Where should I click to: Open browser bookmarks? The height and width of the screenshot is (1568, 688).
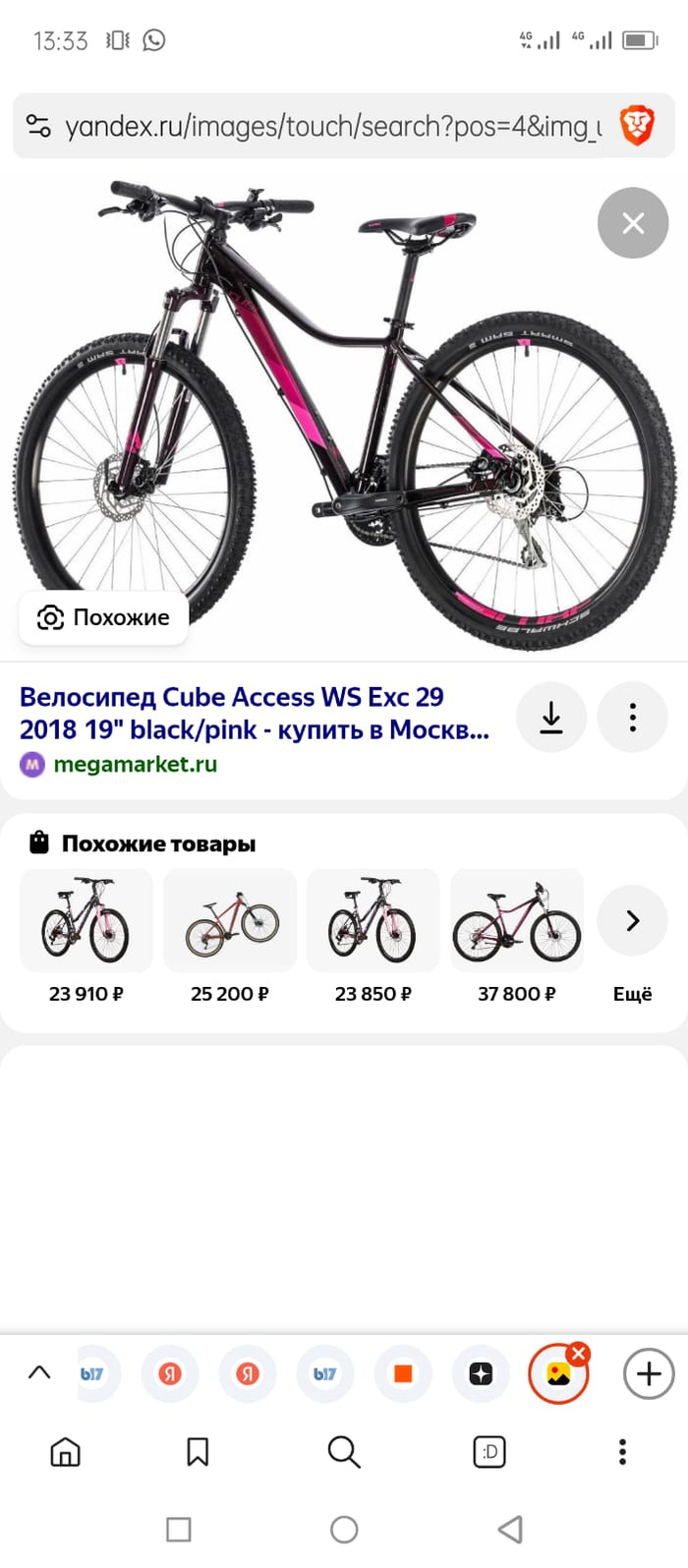point(198,1451)
